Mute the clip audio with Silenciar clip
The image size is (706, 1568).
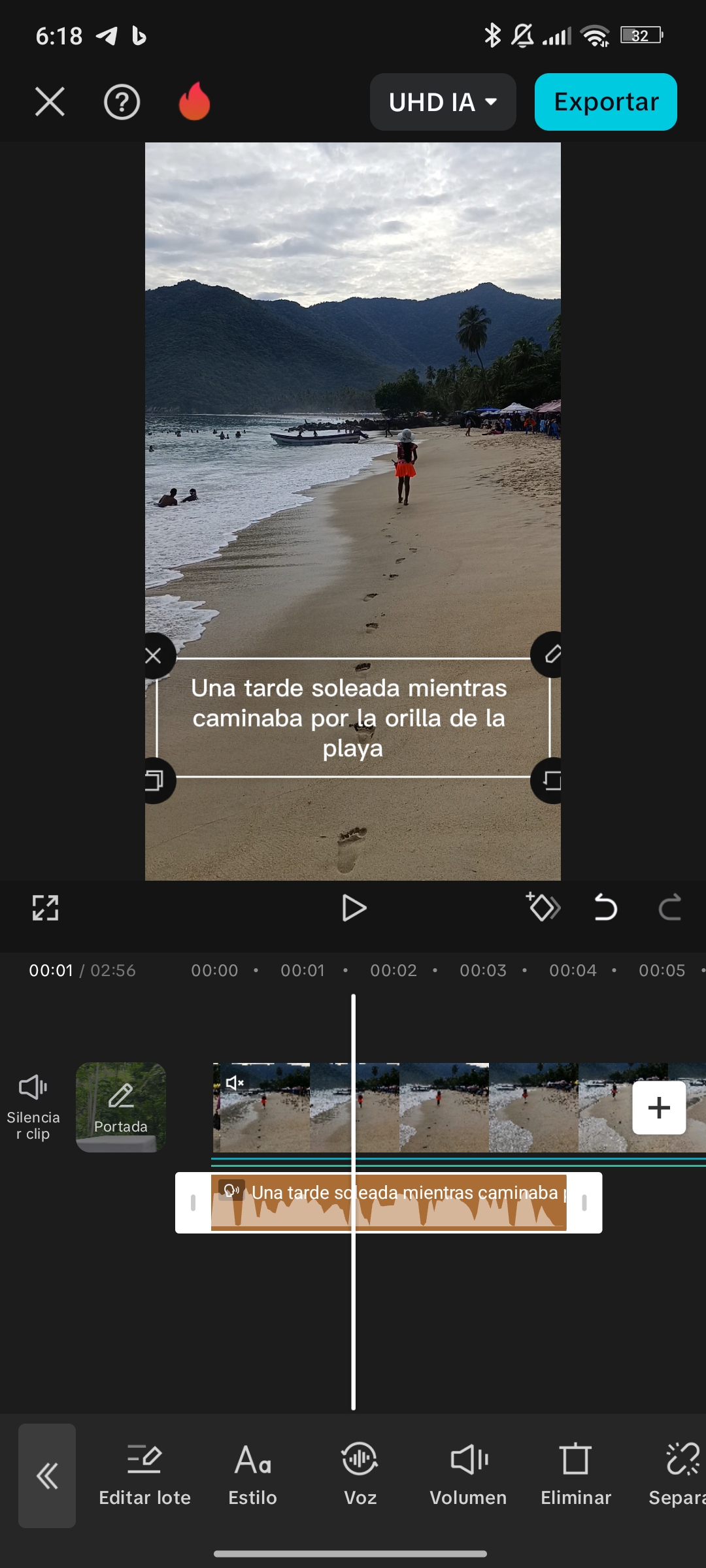33,1107
